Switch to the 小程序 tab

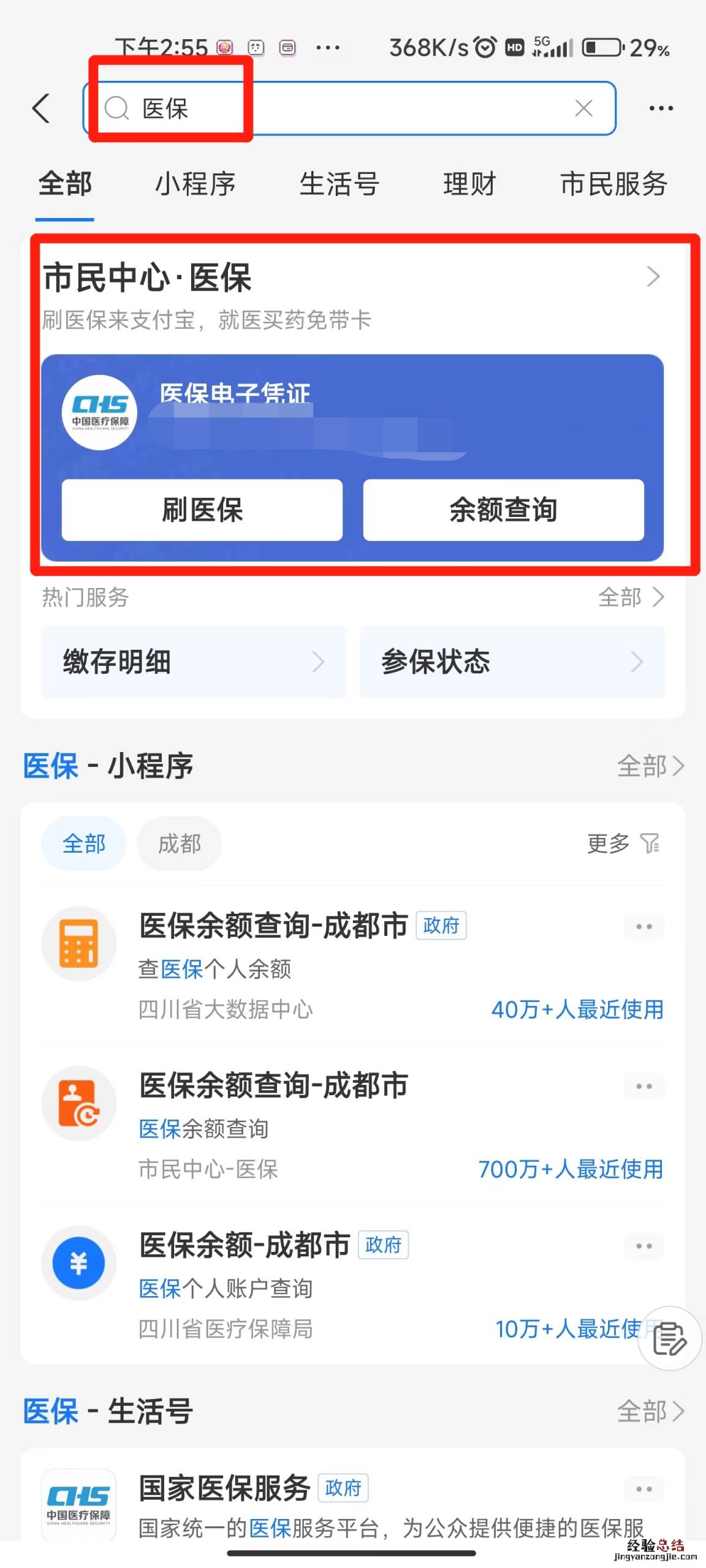(x=195, y=184)
